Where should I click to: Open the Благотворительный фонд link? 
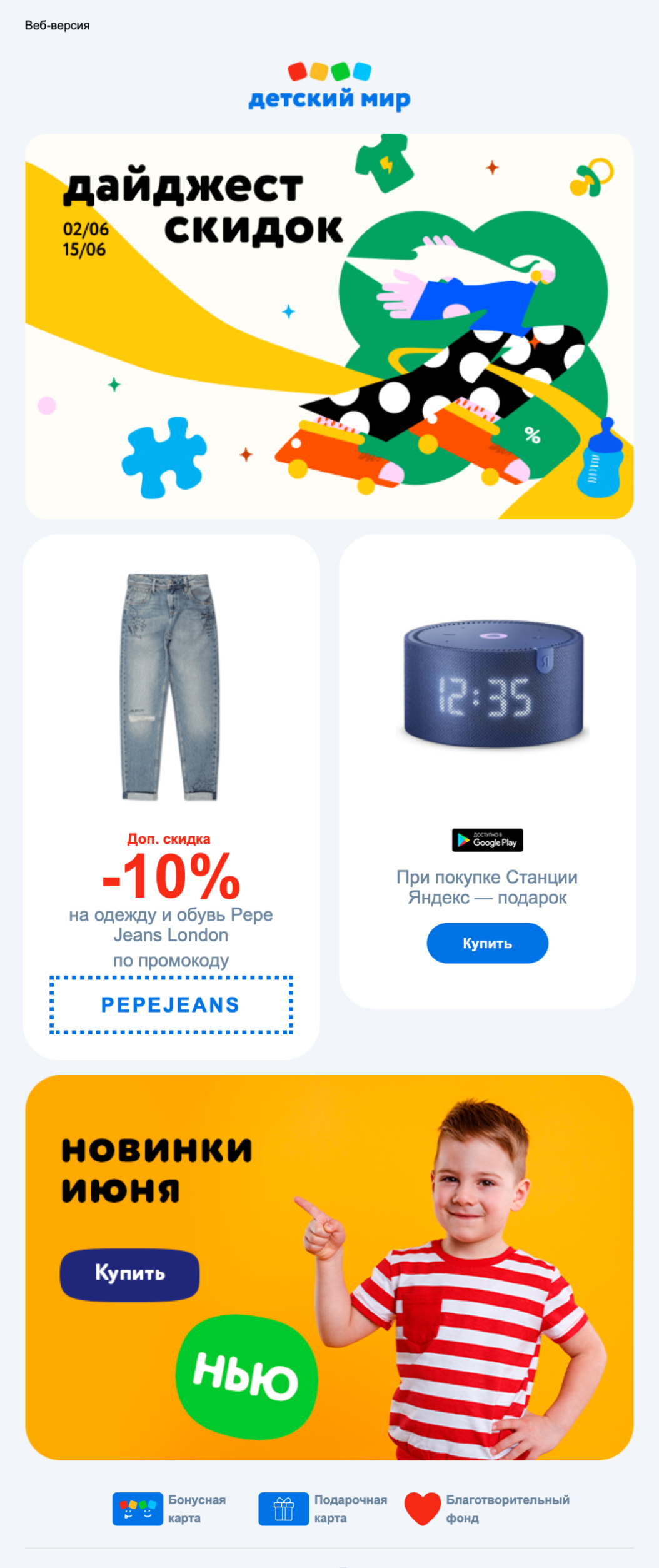[x=488, y=1509]
